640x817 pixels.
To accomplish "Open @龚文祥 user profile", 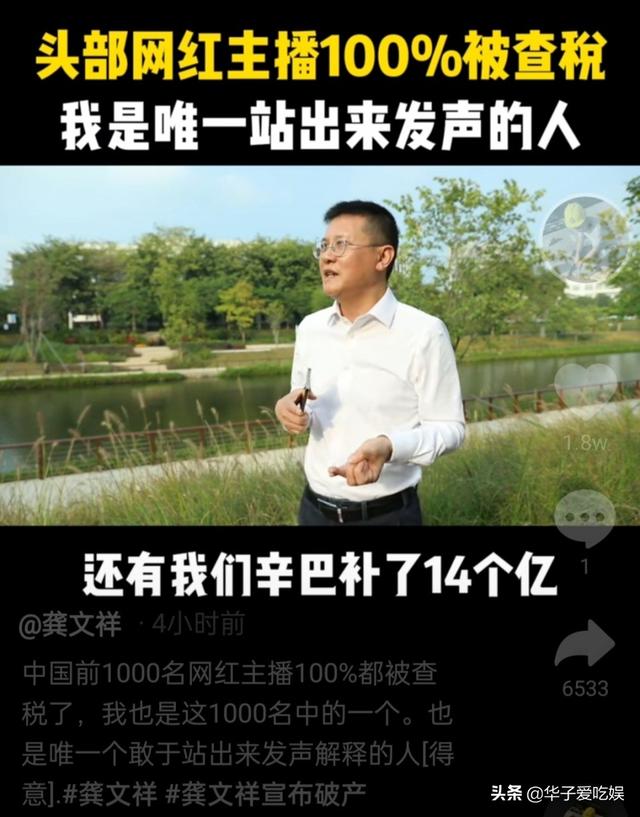I will pos(70,626).
